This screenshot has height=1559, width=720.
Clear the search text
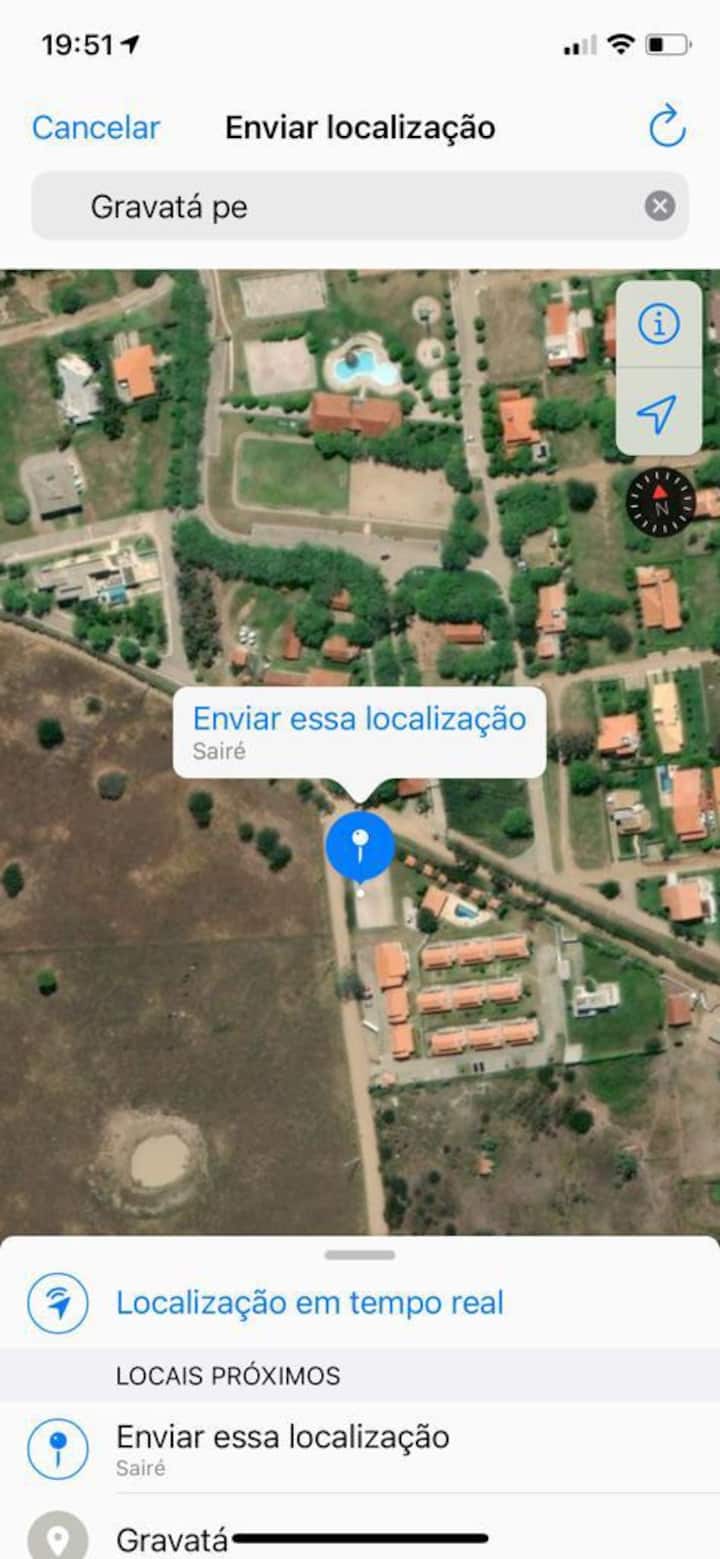click(x=659, y=207)
